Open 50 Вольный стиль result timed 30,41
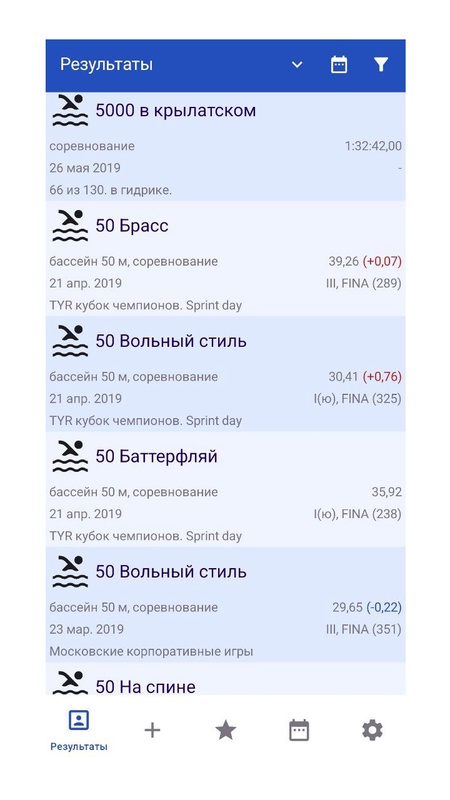This screenshot has width=450, height=800. (x=226, y=373)
